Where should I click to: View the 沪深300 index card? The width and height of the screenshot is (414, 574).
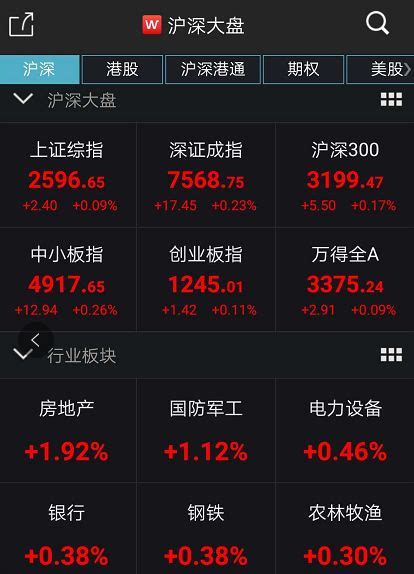(345, 175)
